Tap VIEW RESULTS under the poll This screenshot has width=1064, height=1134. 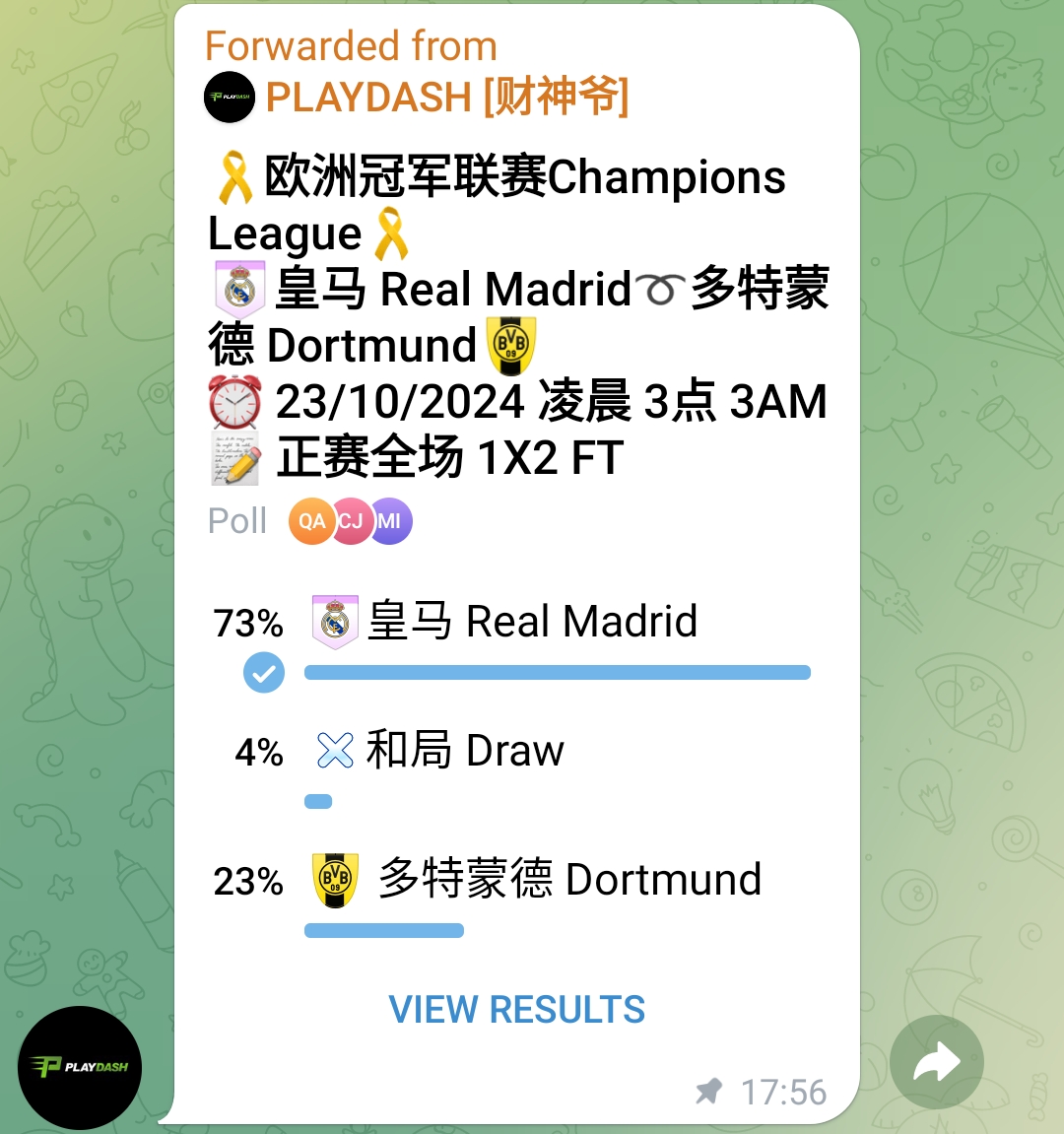tap(516, 1010)
